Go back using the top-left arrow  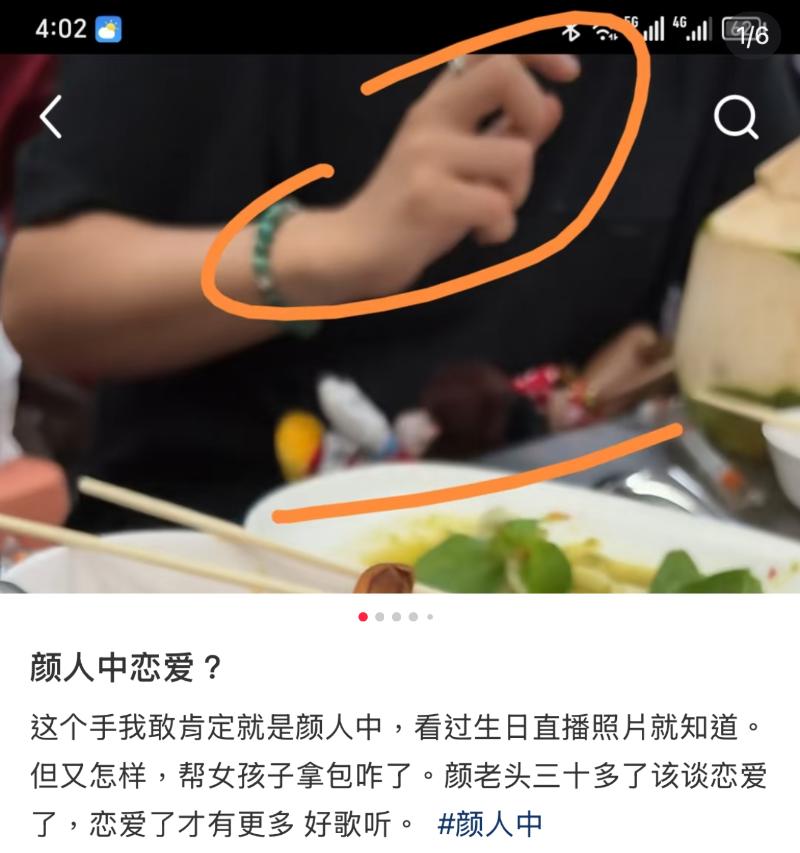click(50, 119)
